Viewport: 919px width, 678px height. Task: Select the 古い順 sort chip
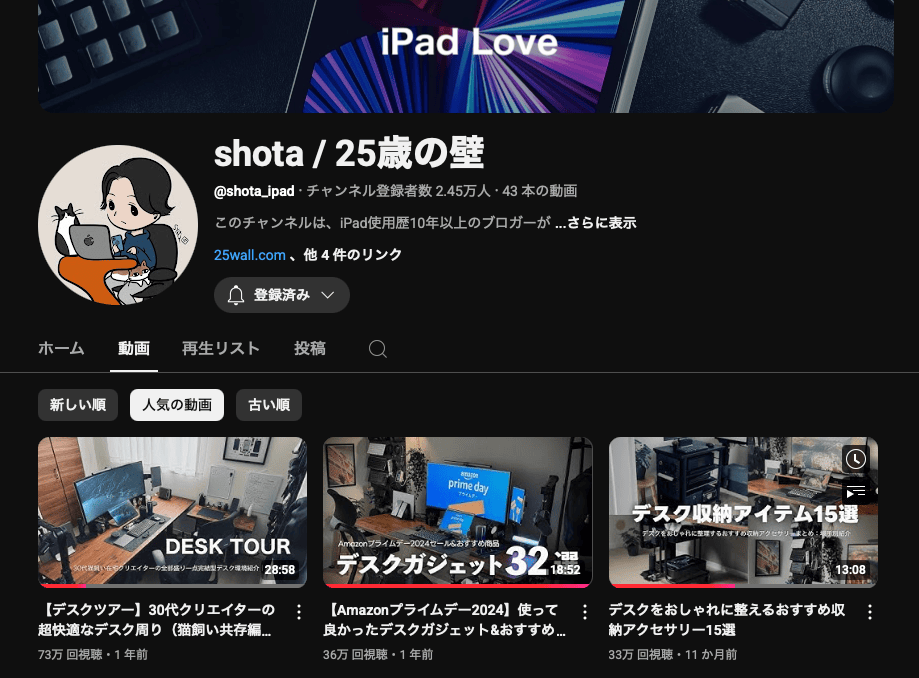click(x=269, y=405)
